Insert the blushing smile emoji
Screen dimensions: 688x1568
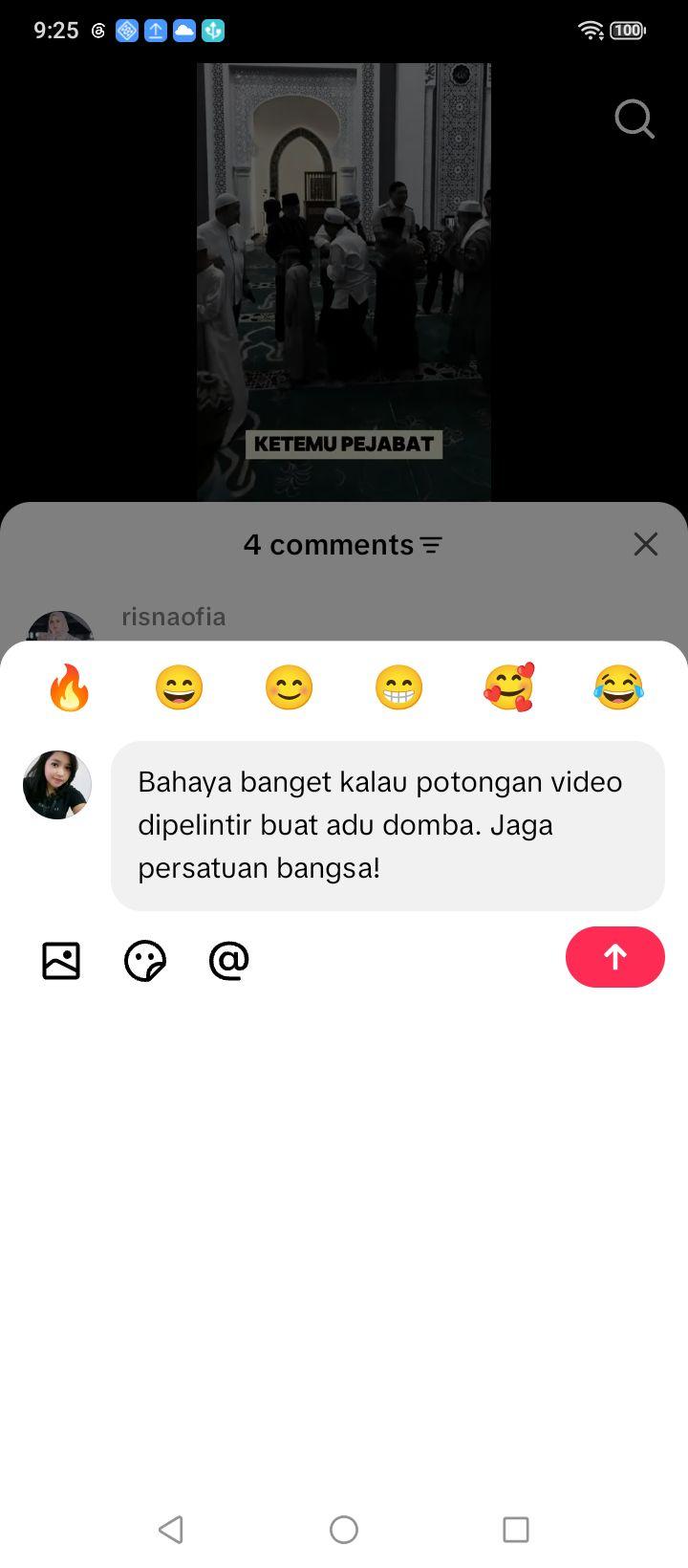[289, 687]
